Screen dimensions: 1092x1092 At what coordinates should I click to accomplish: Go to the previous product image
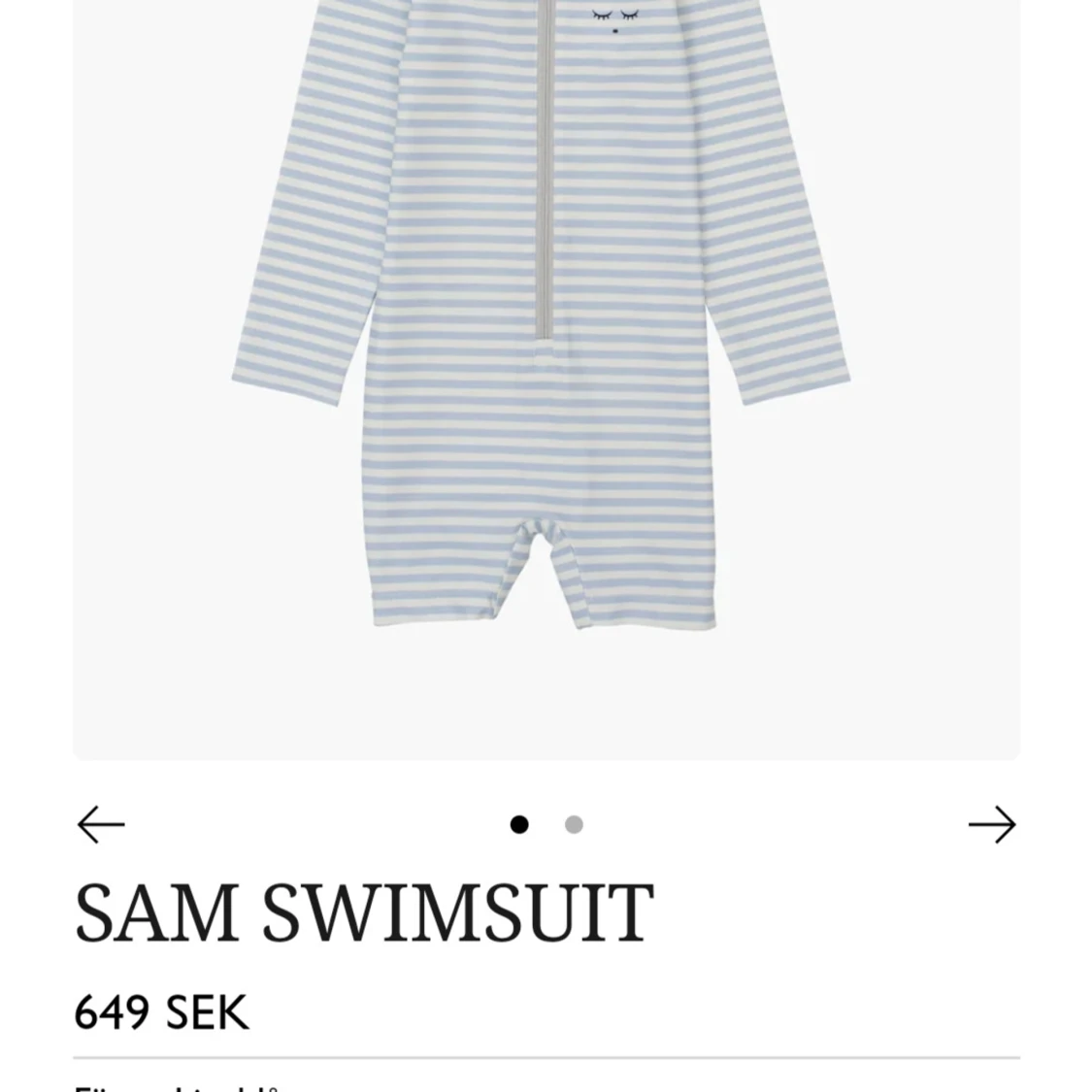coord(101,825)
